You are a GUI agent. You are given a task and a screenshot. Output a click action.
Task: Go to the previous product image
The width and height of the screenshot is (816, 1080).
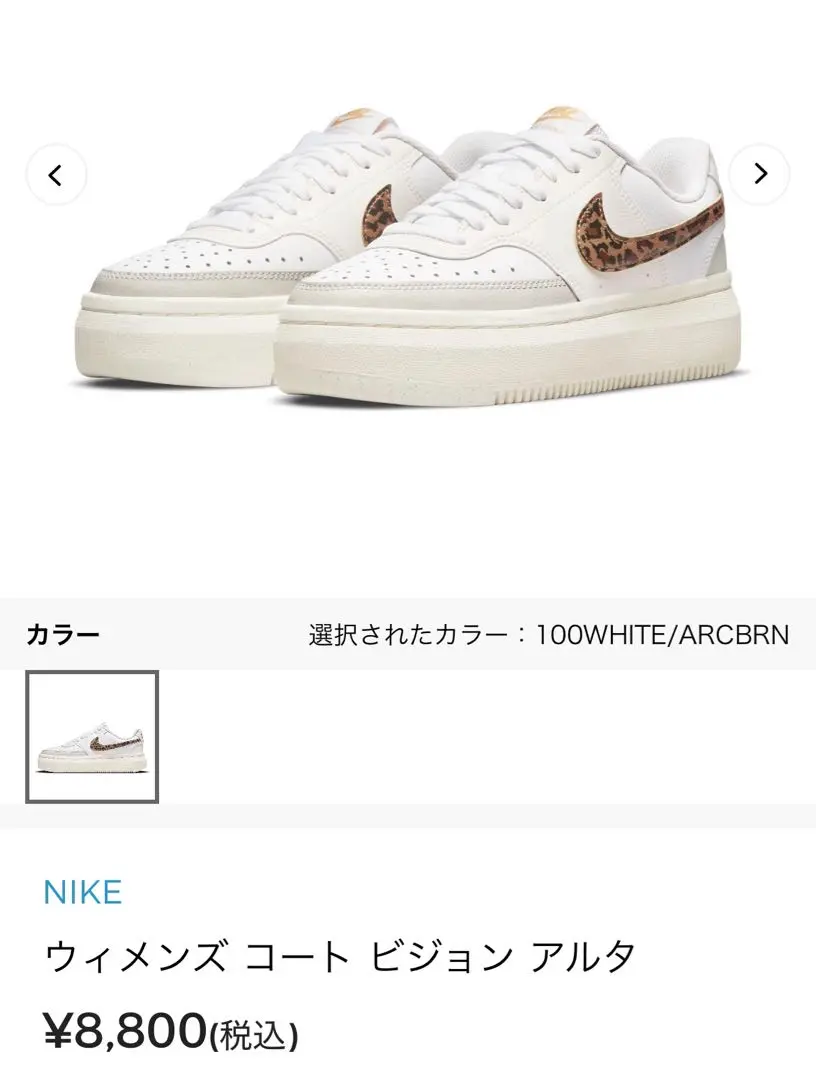[x=55, y=175]
